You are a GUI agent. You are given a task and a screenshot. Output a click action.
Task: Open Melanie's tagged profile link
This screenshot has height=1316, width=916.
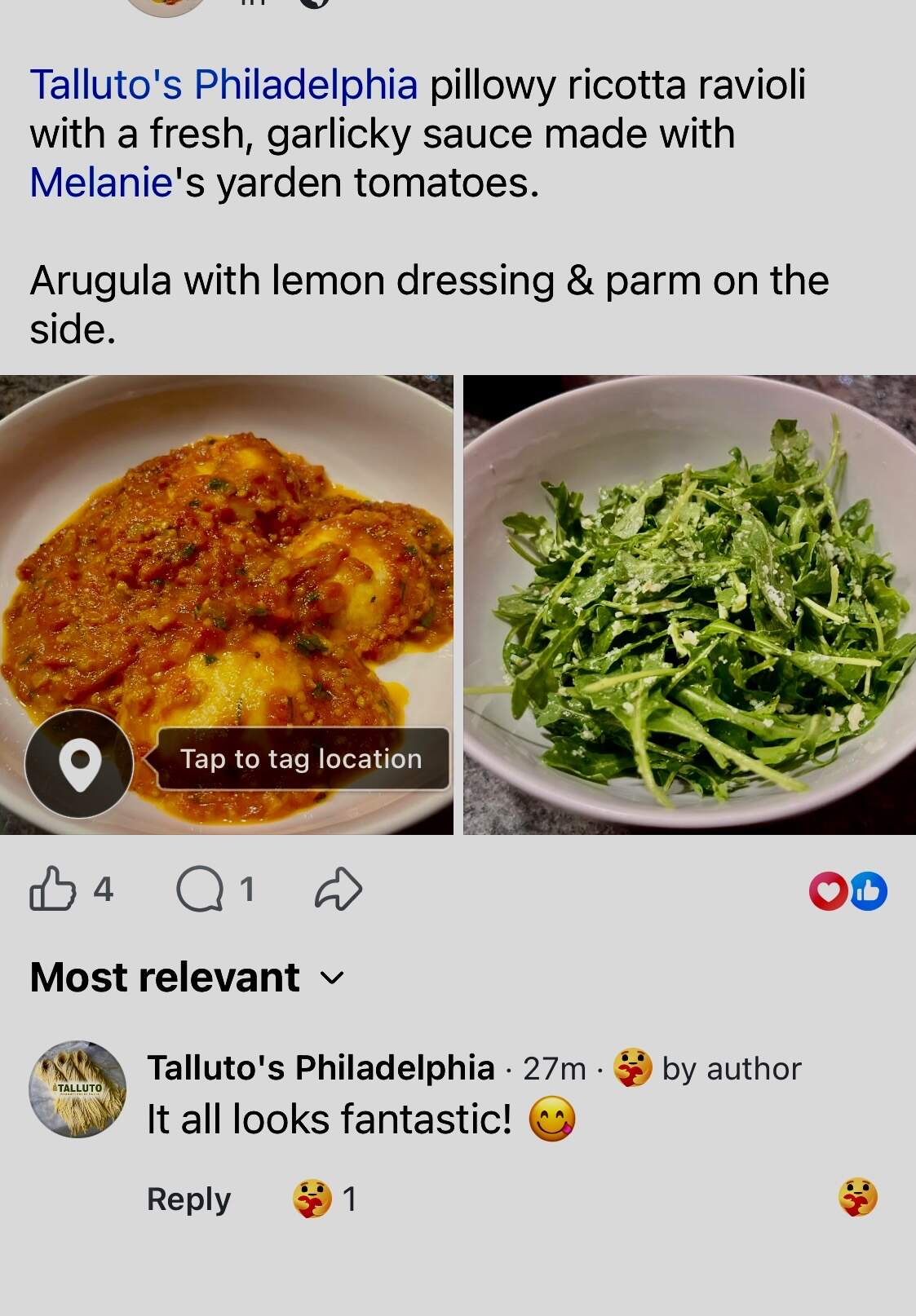tap(101, 183)
